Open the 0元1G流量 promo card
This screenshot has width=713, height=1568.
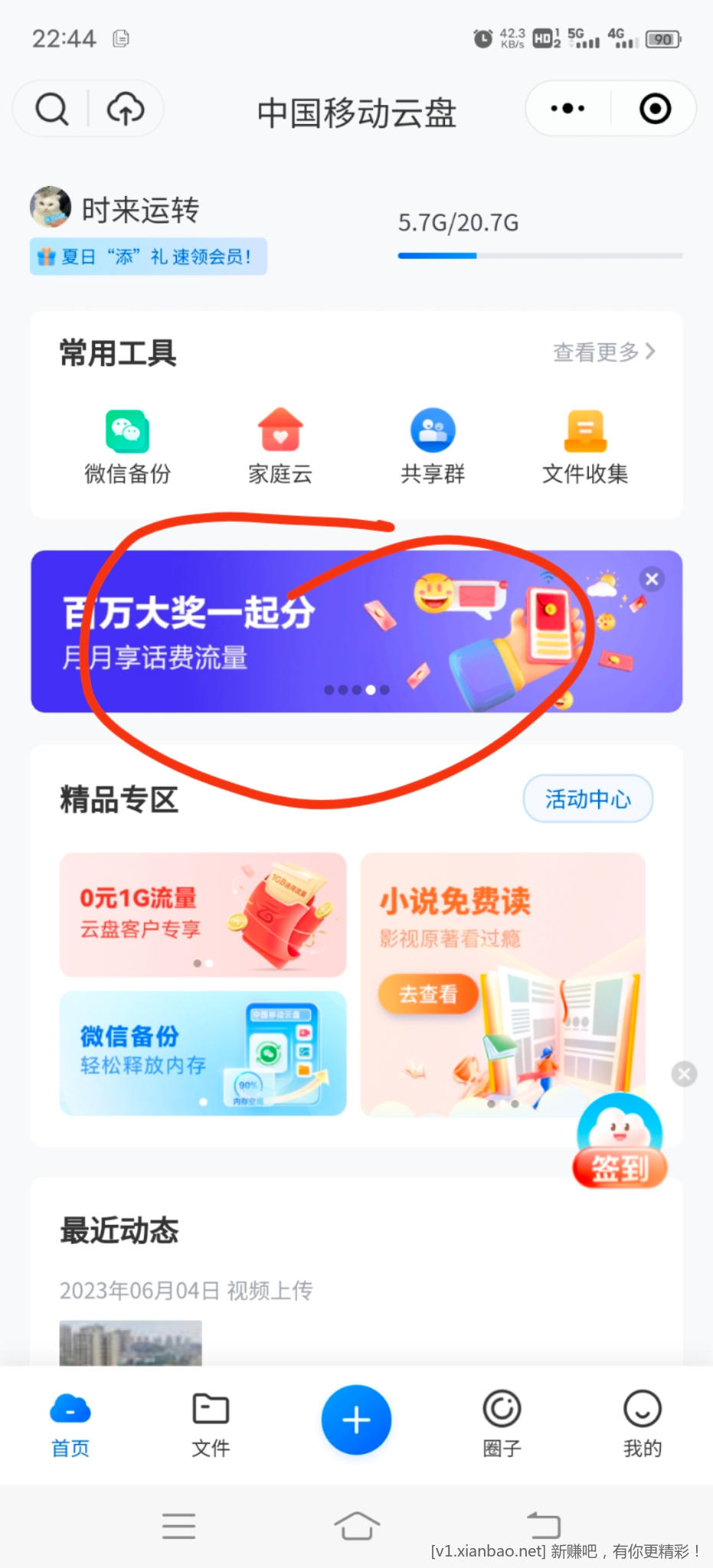point(203,914)
